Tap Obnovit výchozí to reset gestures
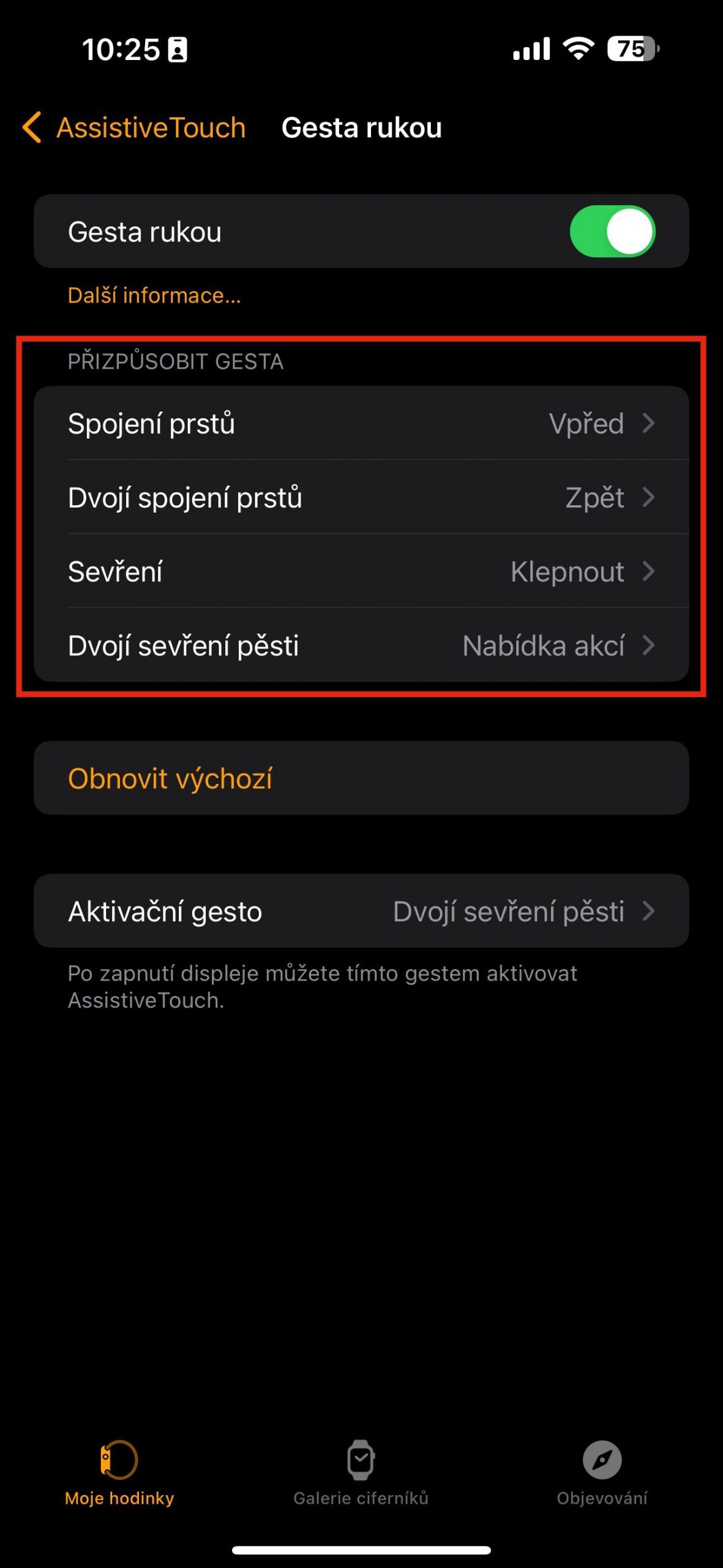This screenshot has height=1568, width=723. coord(361,778)
